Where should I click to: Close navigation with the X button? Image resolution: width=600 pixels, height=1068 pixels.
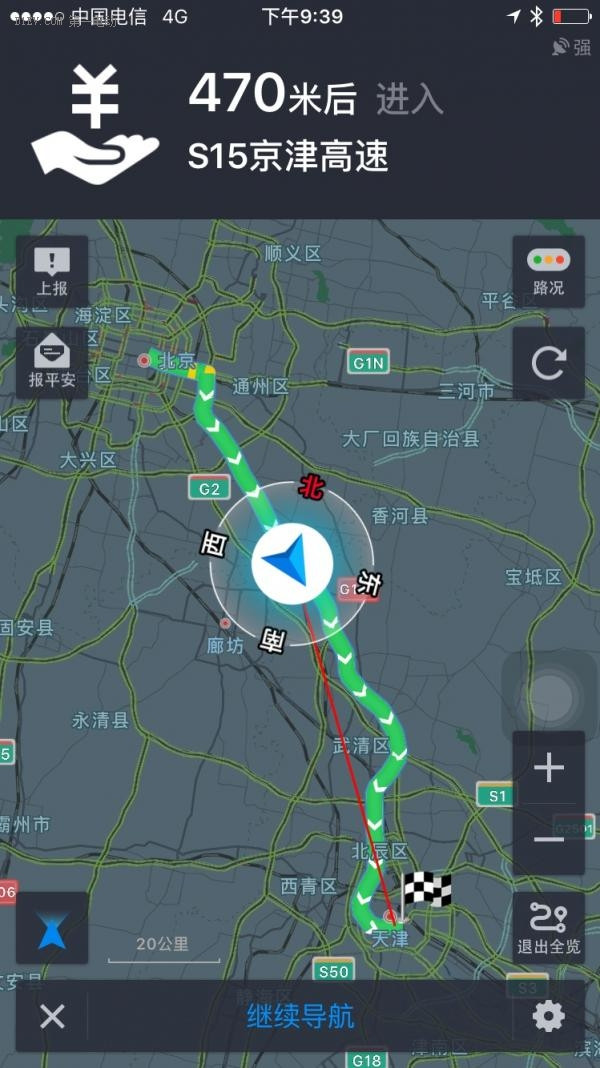click(52, 1017)
